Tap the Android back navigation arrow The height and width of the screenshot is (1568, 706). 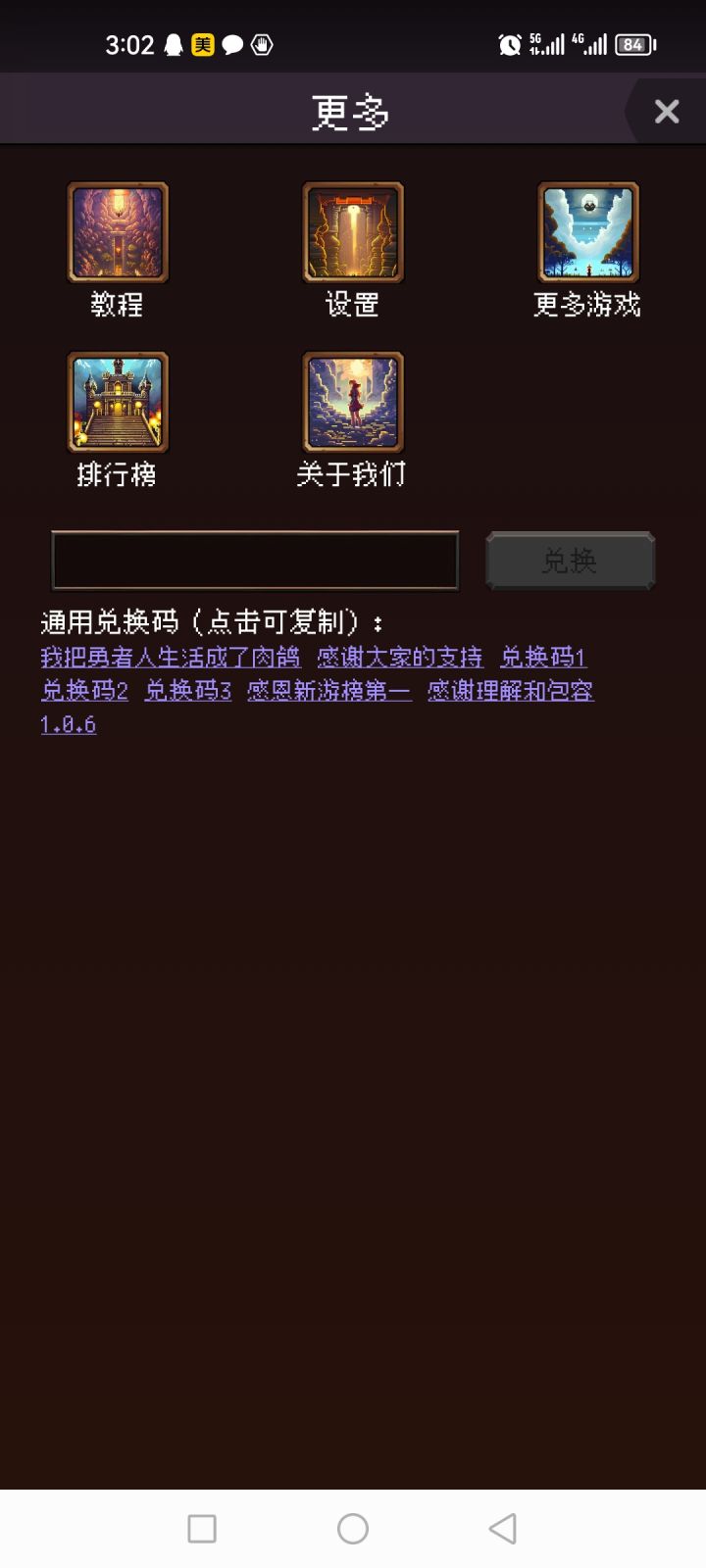[502, 1528]
